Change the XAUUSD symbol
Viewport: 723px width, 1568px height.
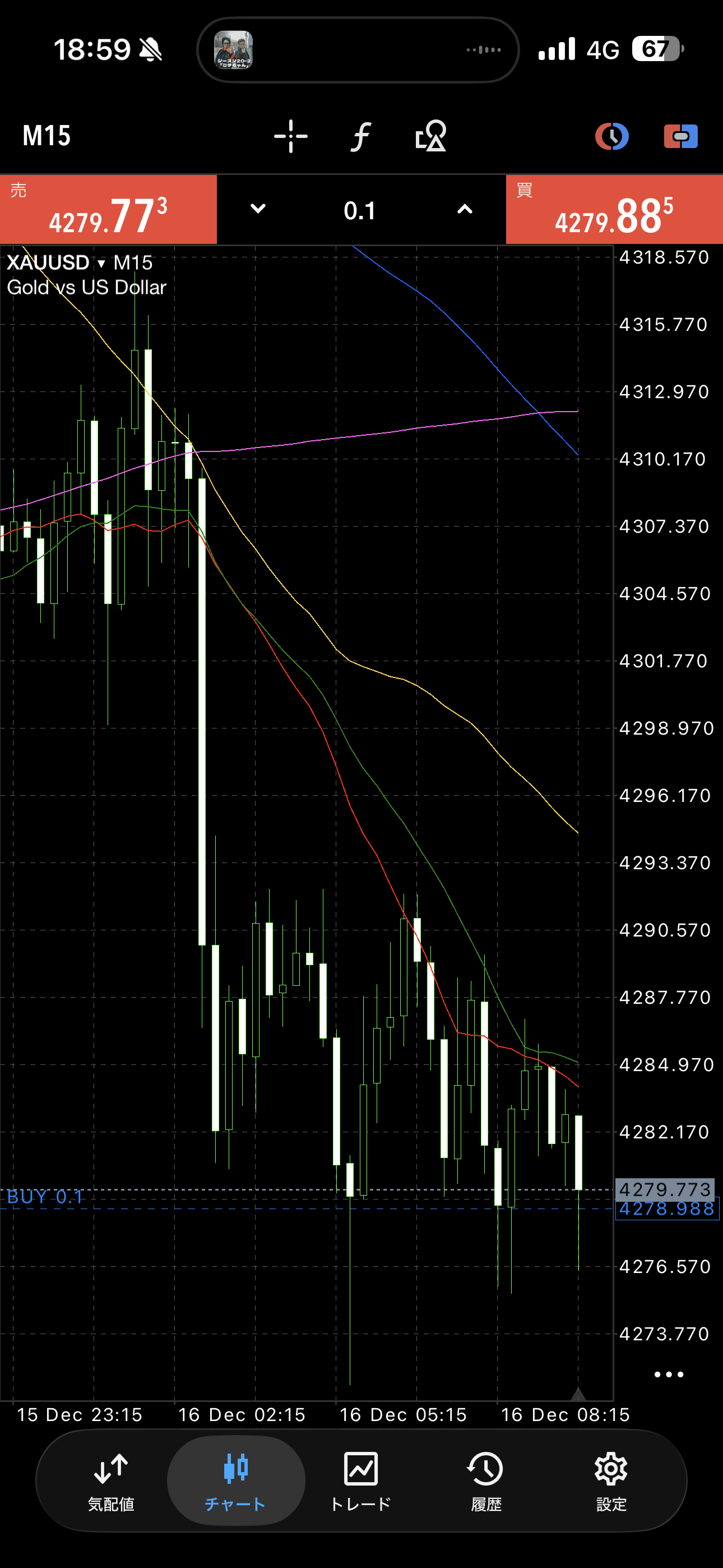(x=56, y=263)
